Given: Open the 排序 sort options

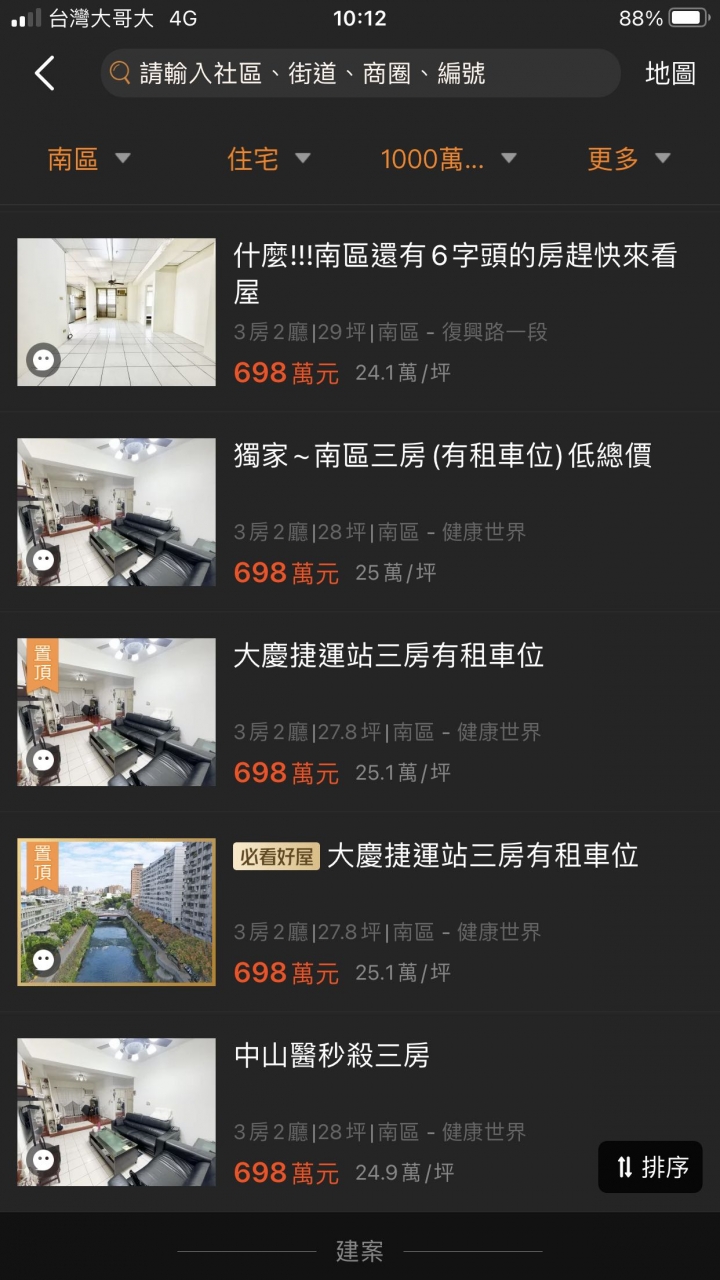Looking at the screenshot, I should [x=651, y=1167].
